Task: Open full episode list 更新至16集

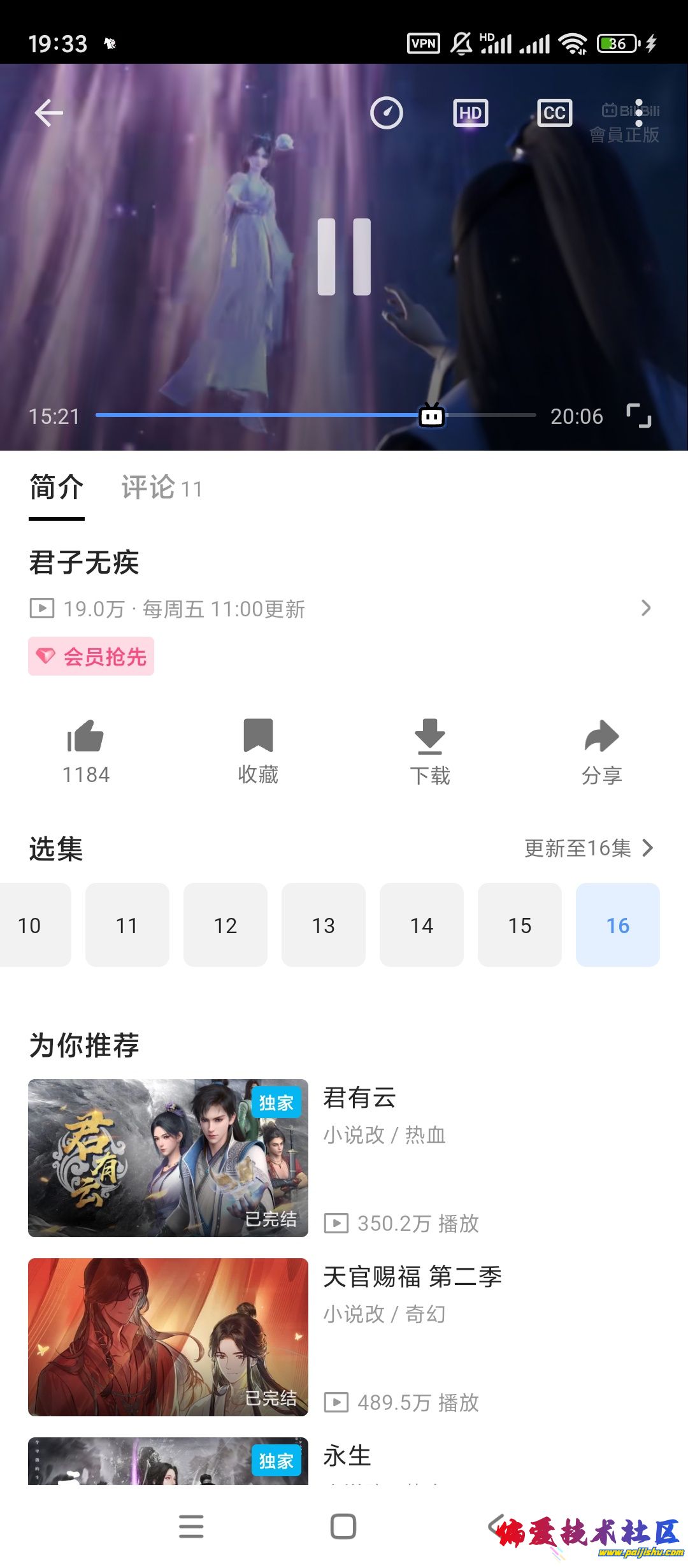Action: click(589, 848)
